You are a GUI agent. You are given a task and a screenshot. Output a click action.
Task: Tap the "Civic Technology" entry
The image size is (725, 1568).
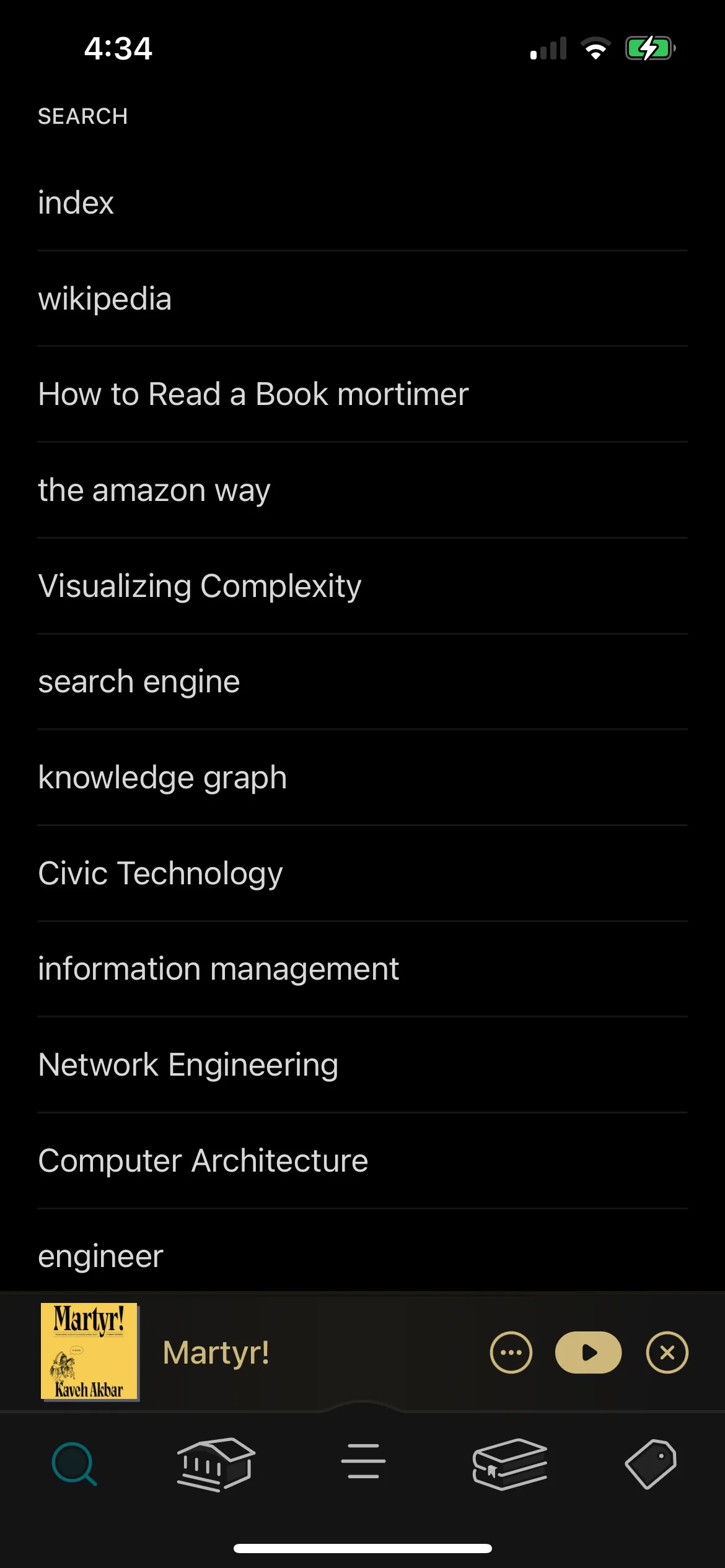tap(160, 873)
